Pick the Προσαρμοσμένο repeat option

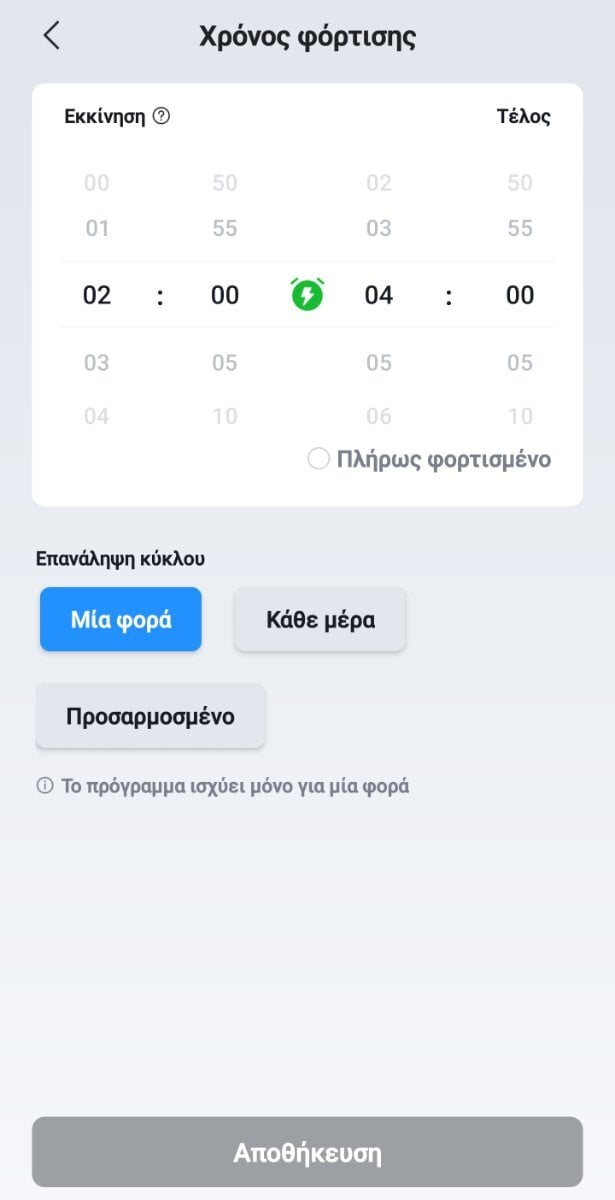point(150,716)
